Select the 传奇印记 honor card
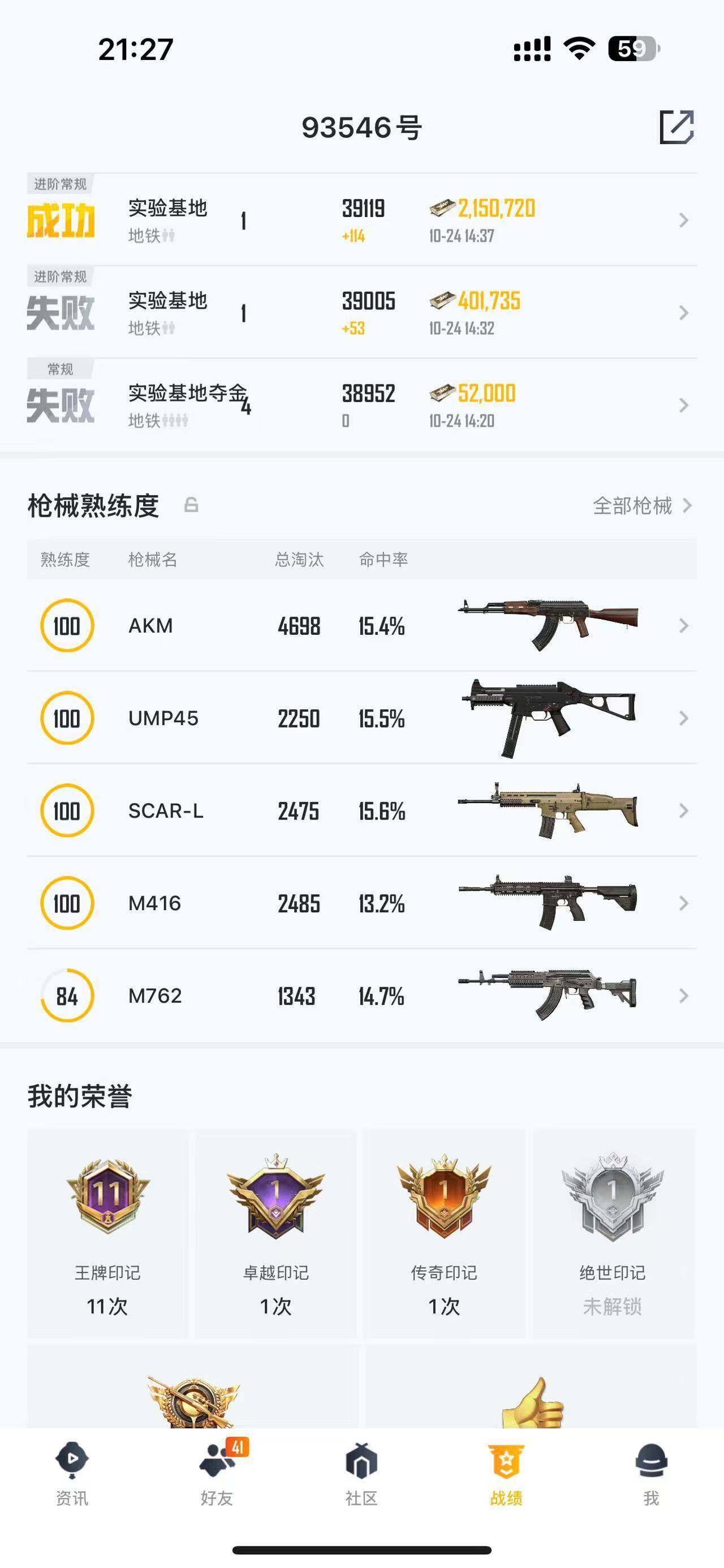Image resolution: width=724 pixels, height=1568 pixels. 444,1233
